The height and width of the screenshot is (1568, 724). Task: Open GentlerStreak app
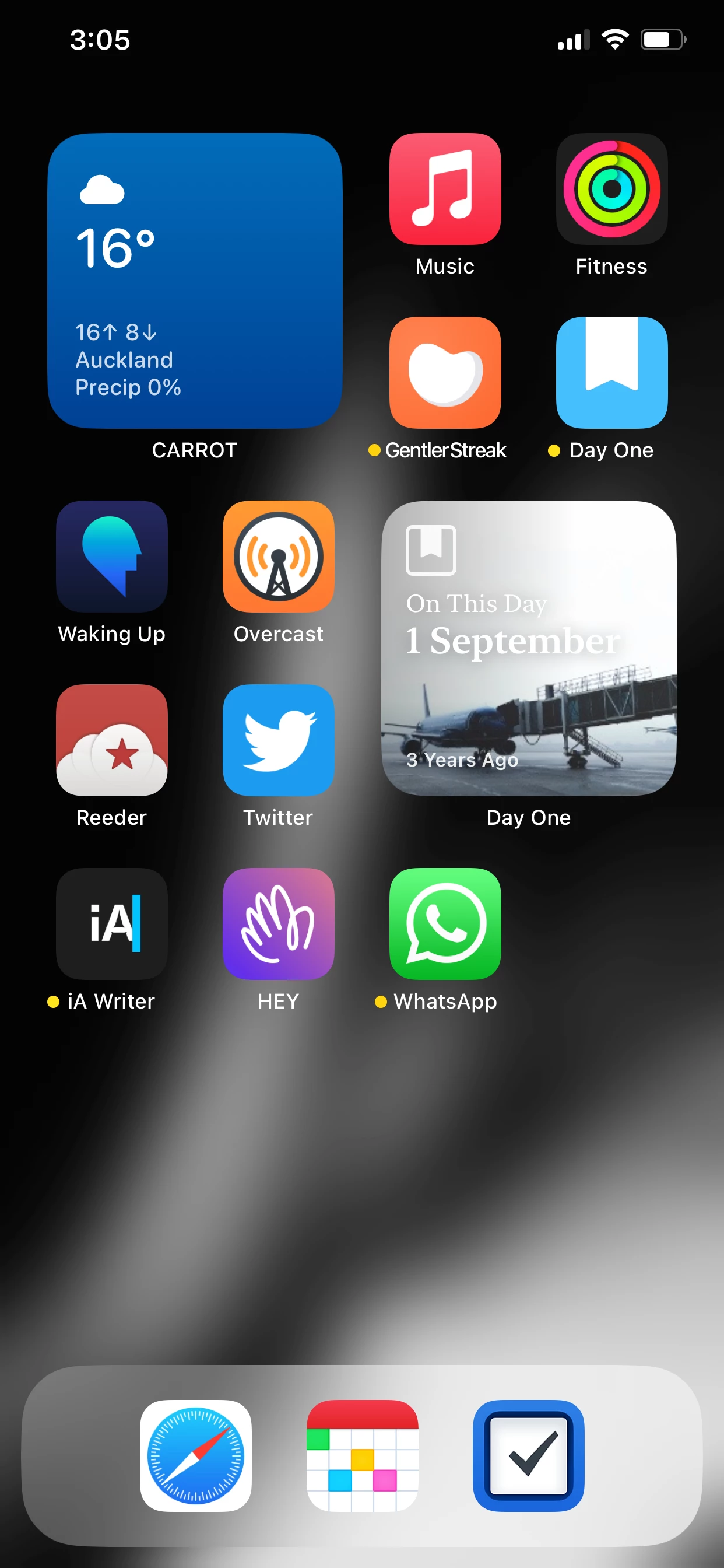445,373
